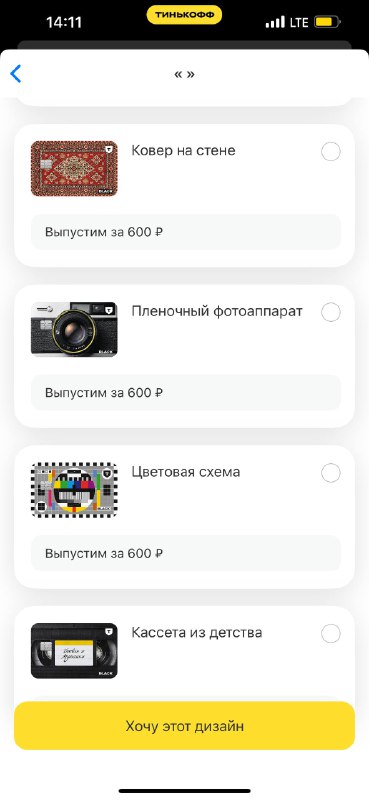The image size is (369, 800).
Task: Choose the Цветовая схема radio button
Action: tap(331, 473)
